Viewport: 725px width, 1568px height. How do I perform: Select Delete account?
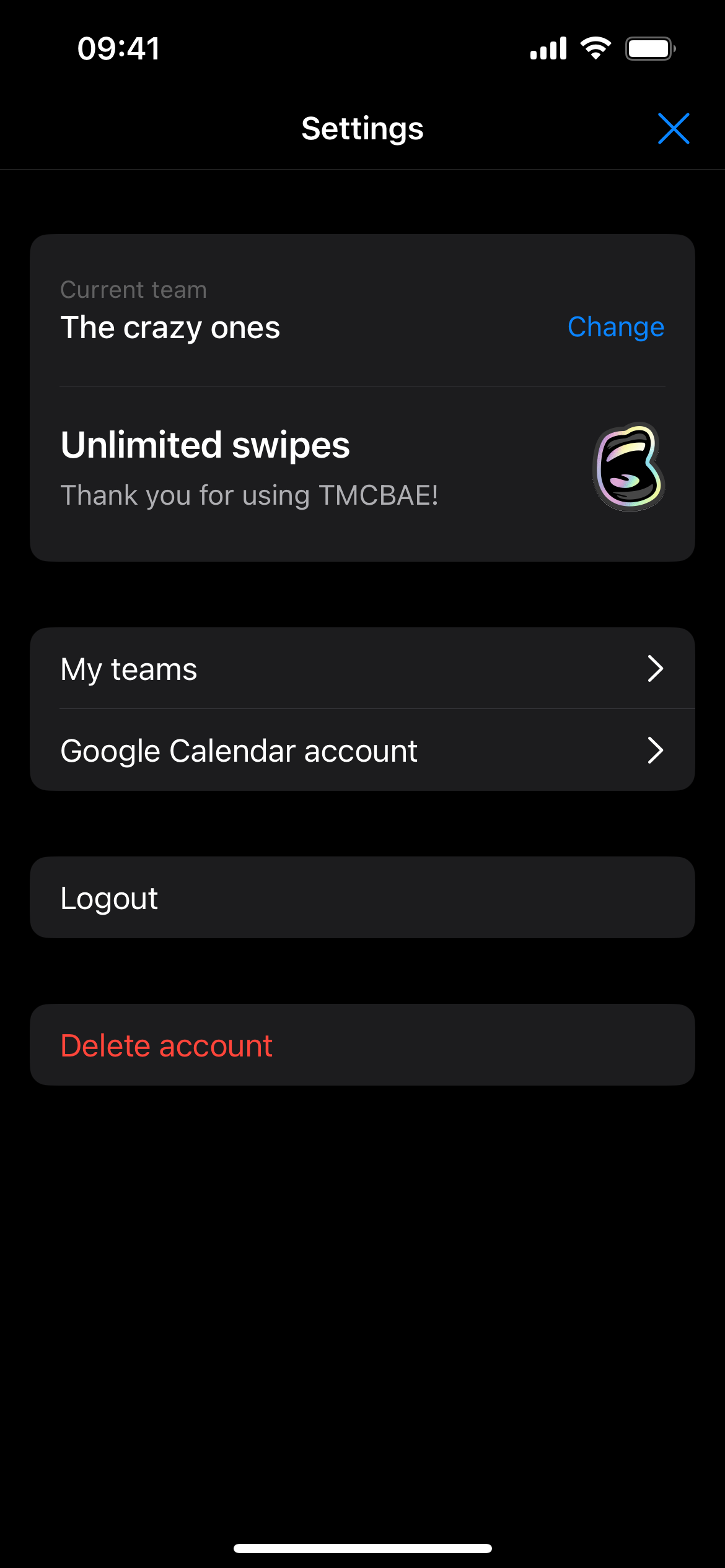[362, 1045]
